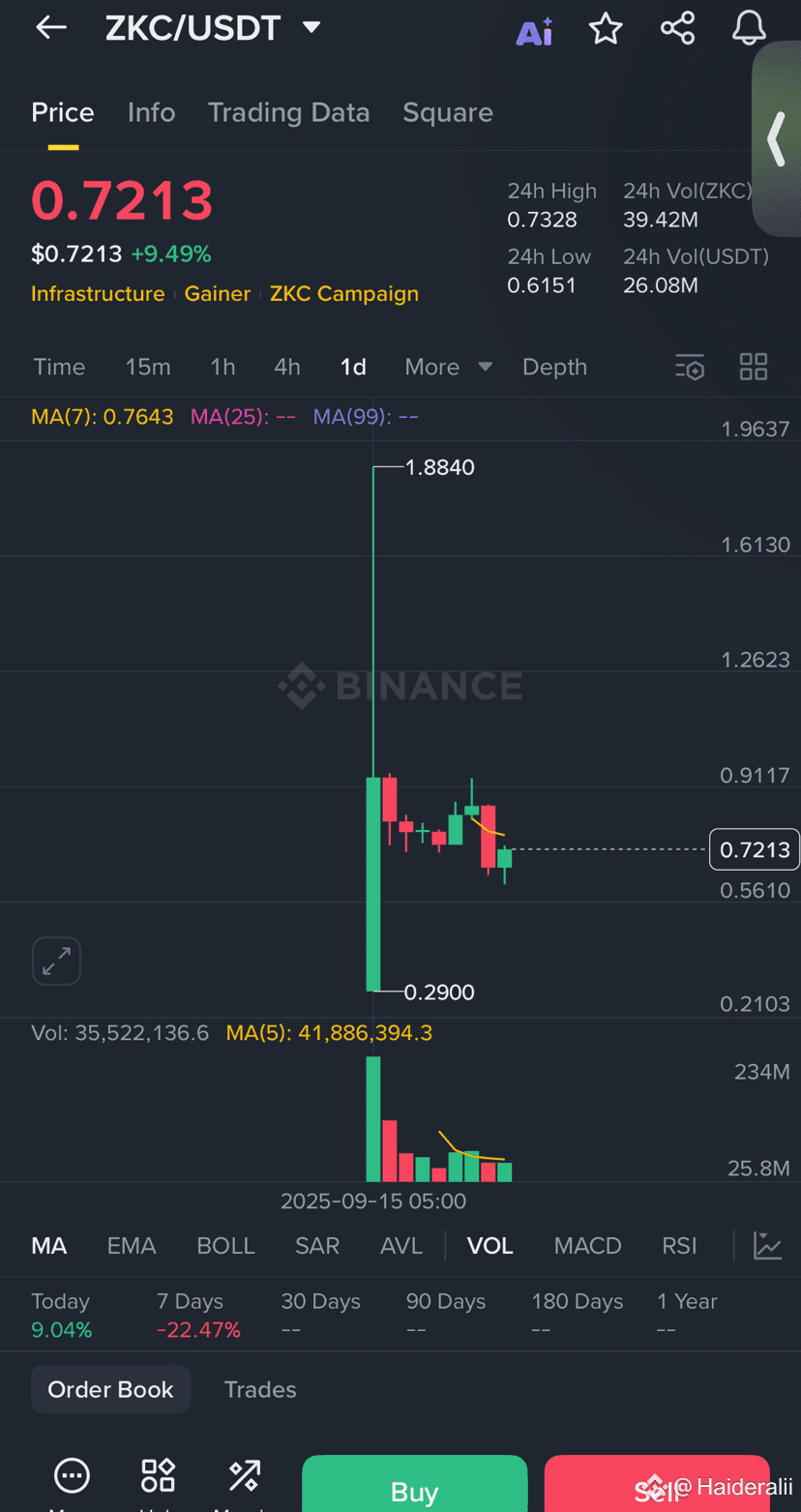Enable the MACD indicator
This screenshot has height=1512, width=801.
pos(587,1246)
